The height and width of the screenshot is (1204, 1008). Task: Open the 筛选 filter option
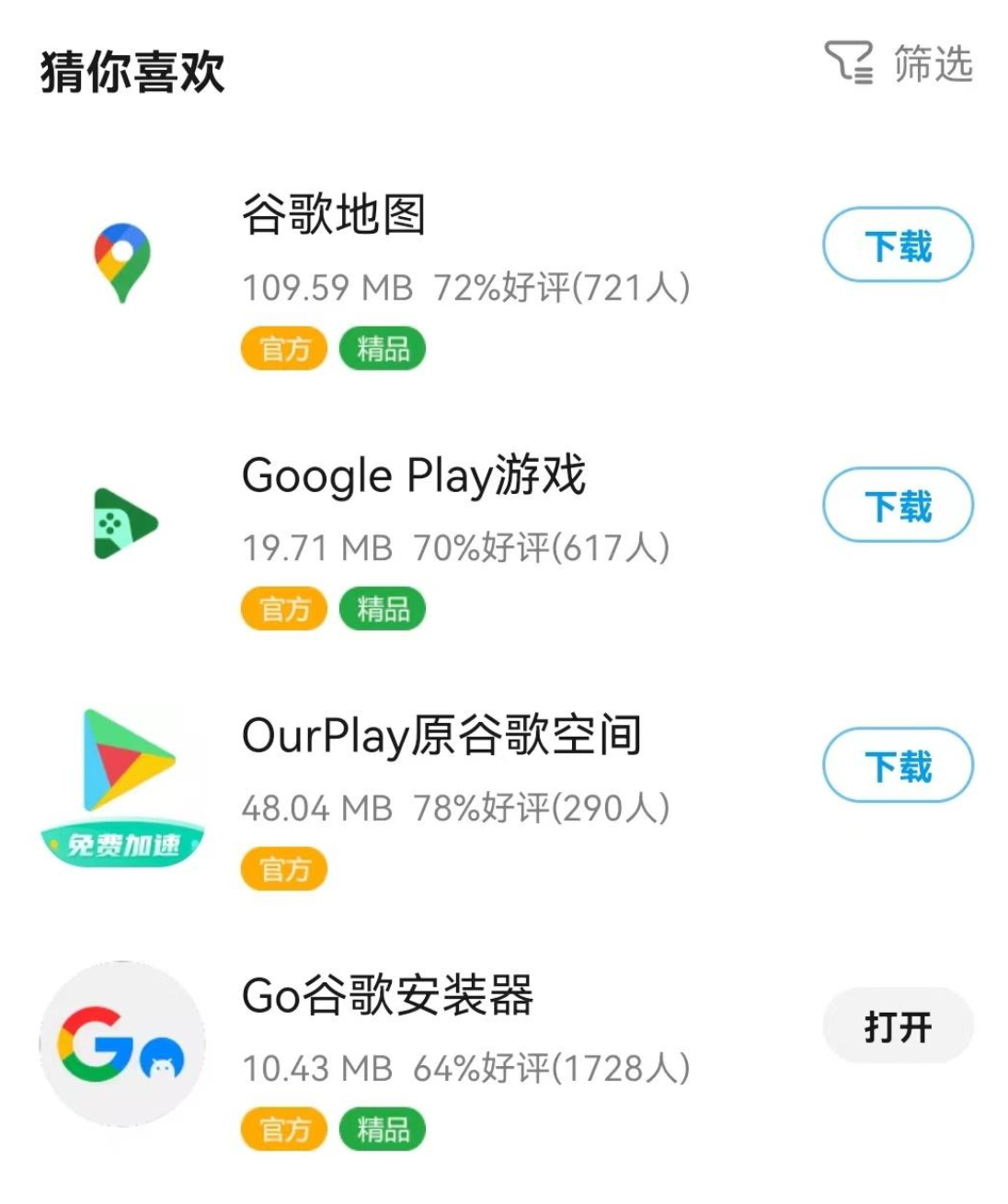(x=899, y=64)
